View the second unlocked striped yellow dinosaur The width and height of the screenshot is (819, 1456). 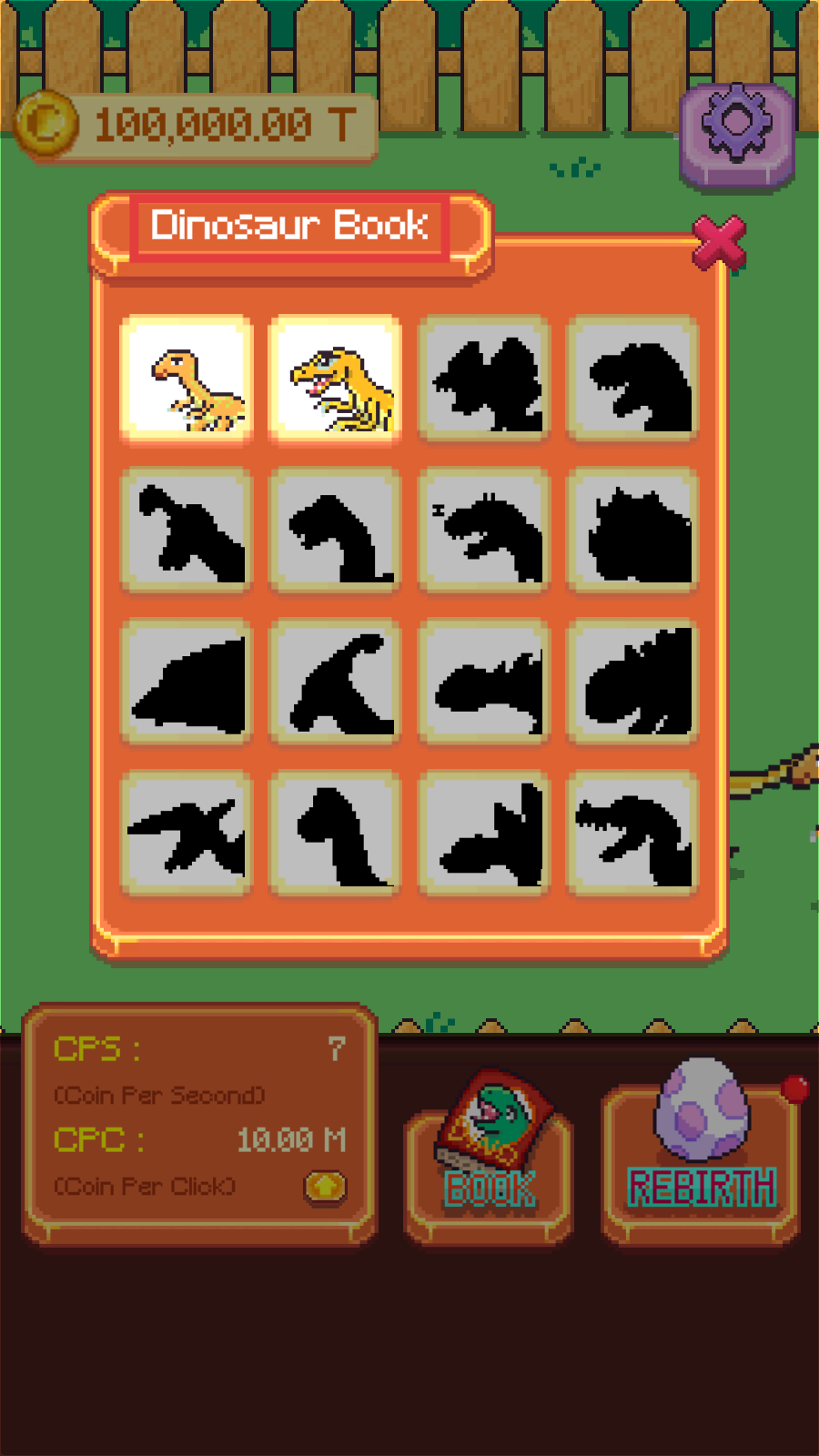pyautogui.click(x=336, y=379)
